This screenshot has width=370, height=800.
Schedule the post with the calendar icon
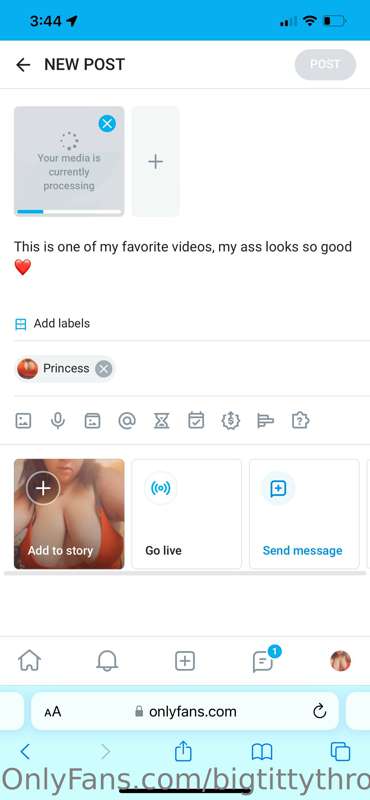point(196,421)
